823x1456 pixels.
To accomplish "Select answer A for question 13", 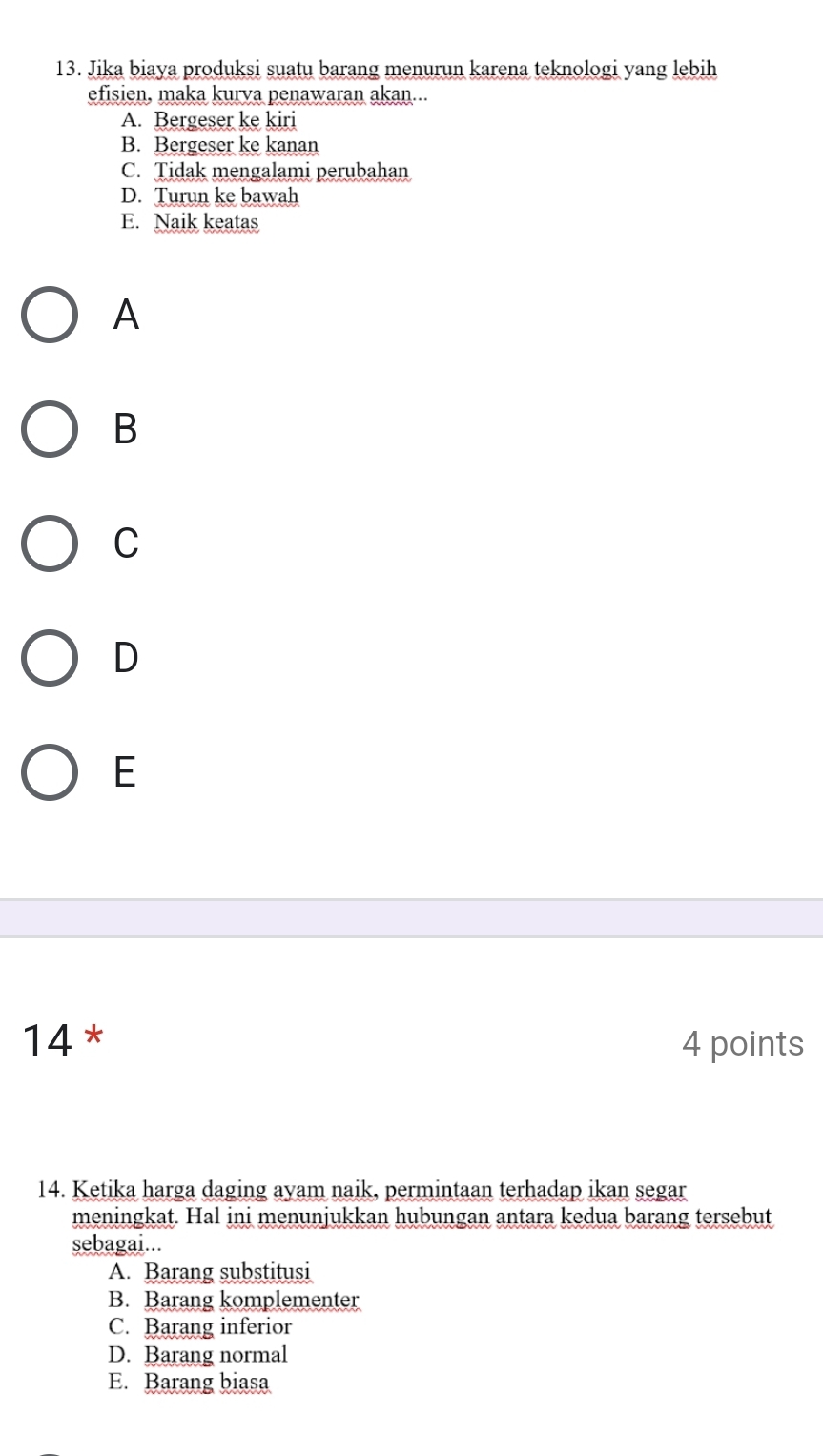I will [50, 315].
